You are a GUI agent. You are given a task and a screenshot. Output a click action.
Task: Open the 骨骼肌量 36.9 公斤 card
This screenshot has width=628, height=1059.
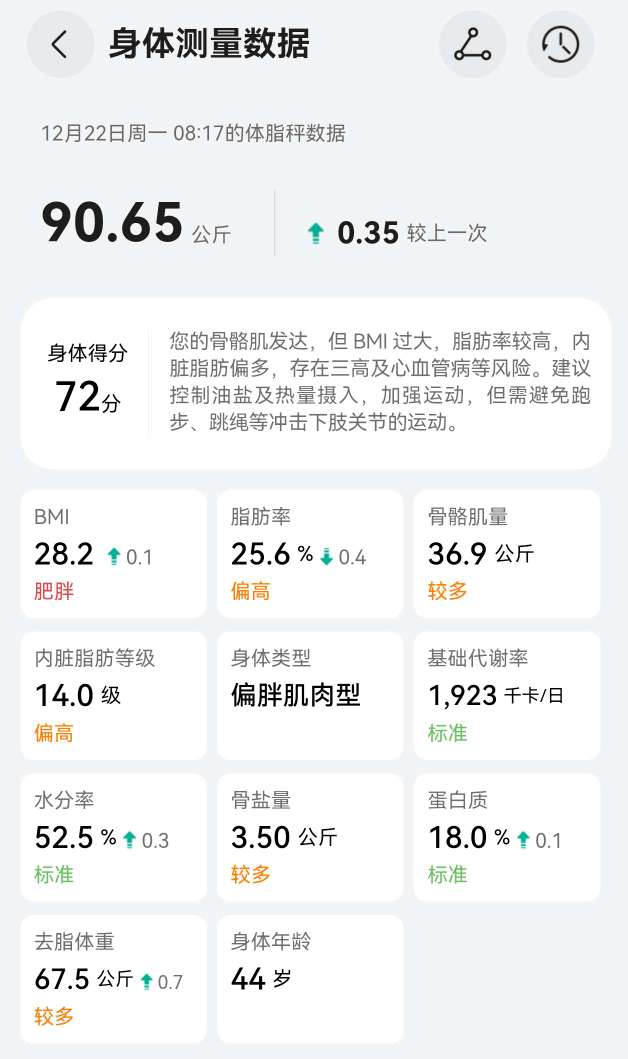pos(507,554)
